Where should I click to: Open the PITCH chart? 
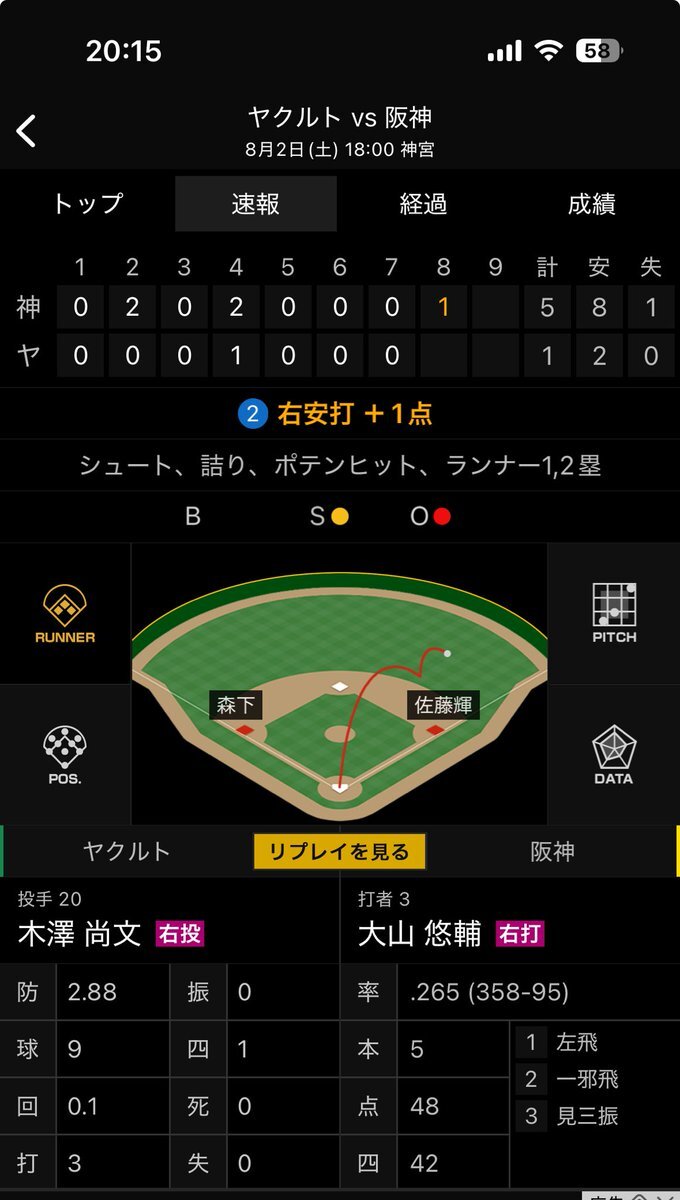[614, 614]
